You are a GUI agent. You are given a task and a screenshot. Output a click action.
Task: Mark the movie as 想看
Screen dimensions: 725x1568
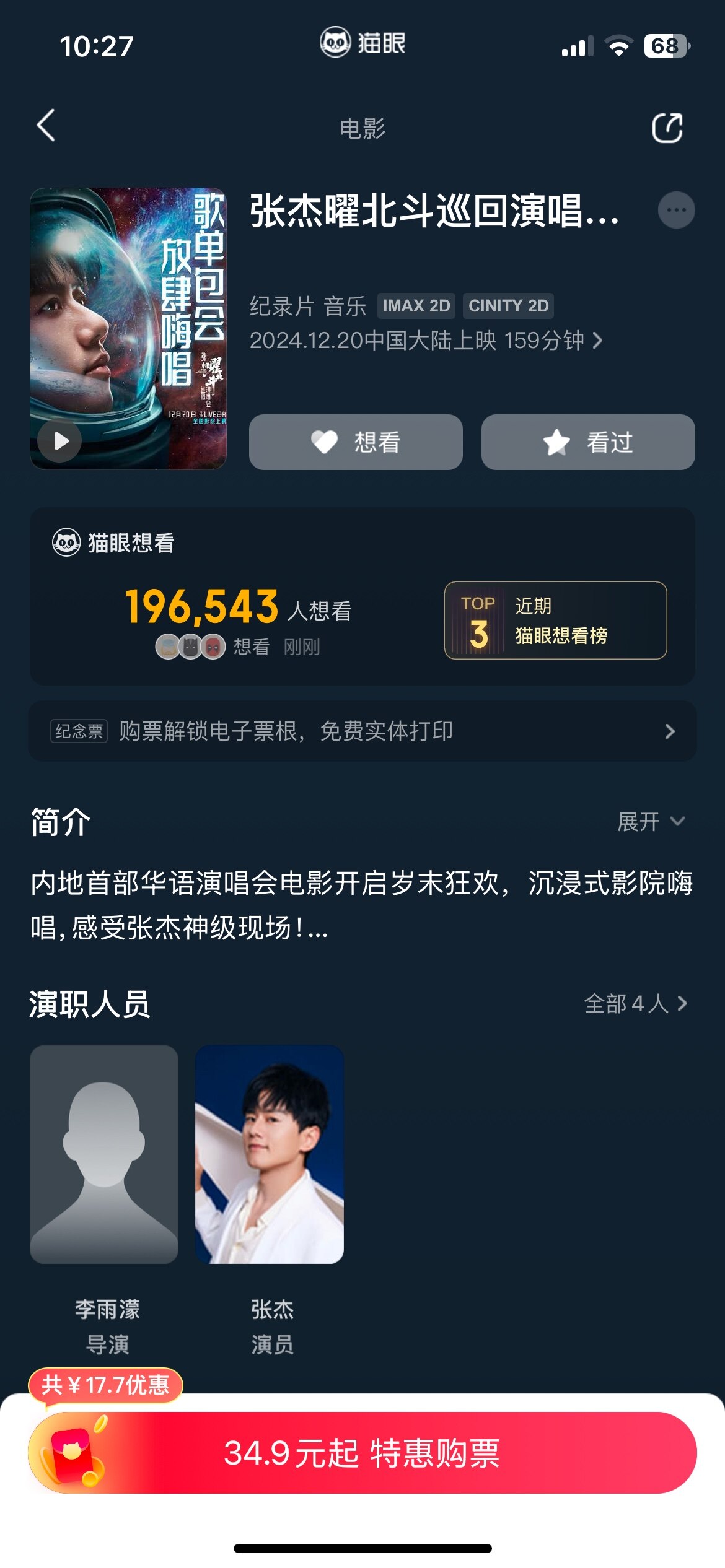pos(356,442)
